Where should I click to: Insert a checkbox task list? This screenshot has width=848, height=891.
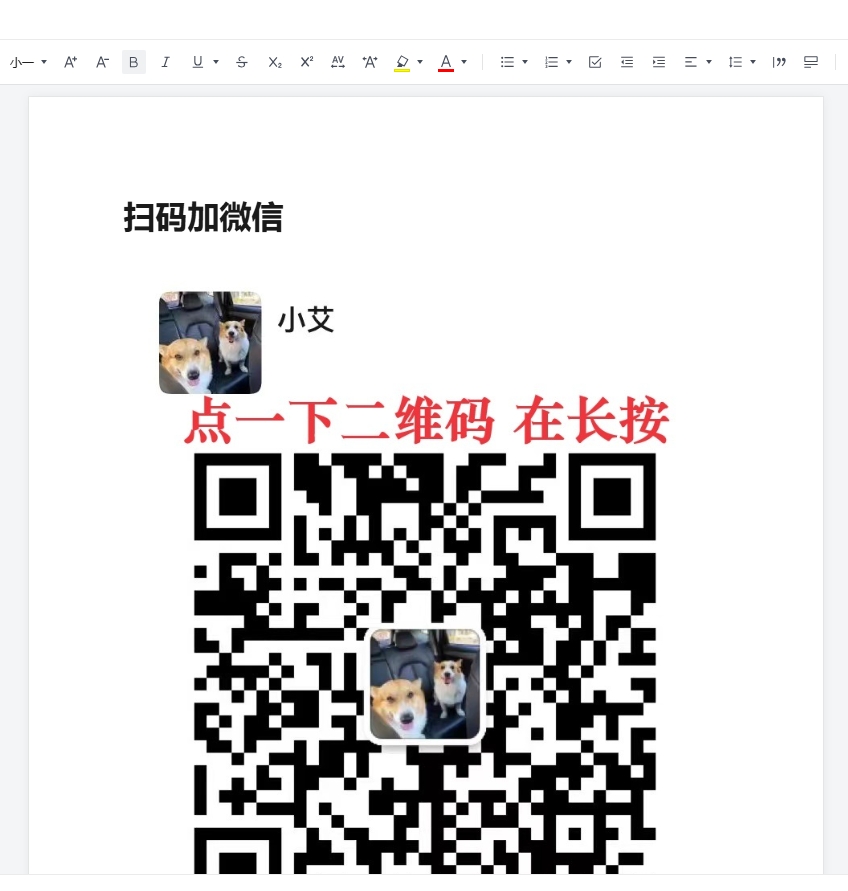(x=595, y=62)
